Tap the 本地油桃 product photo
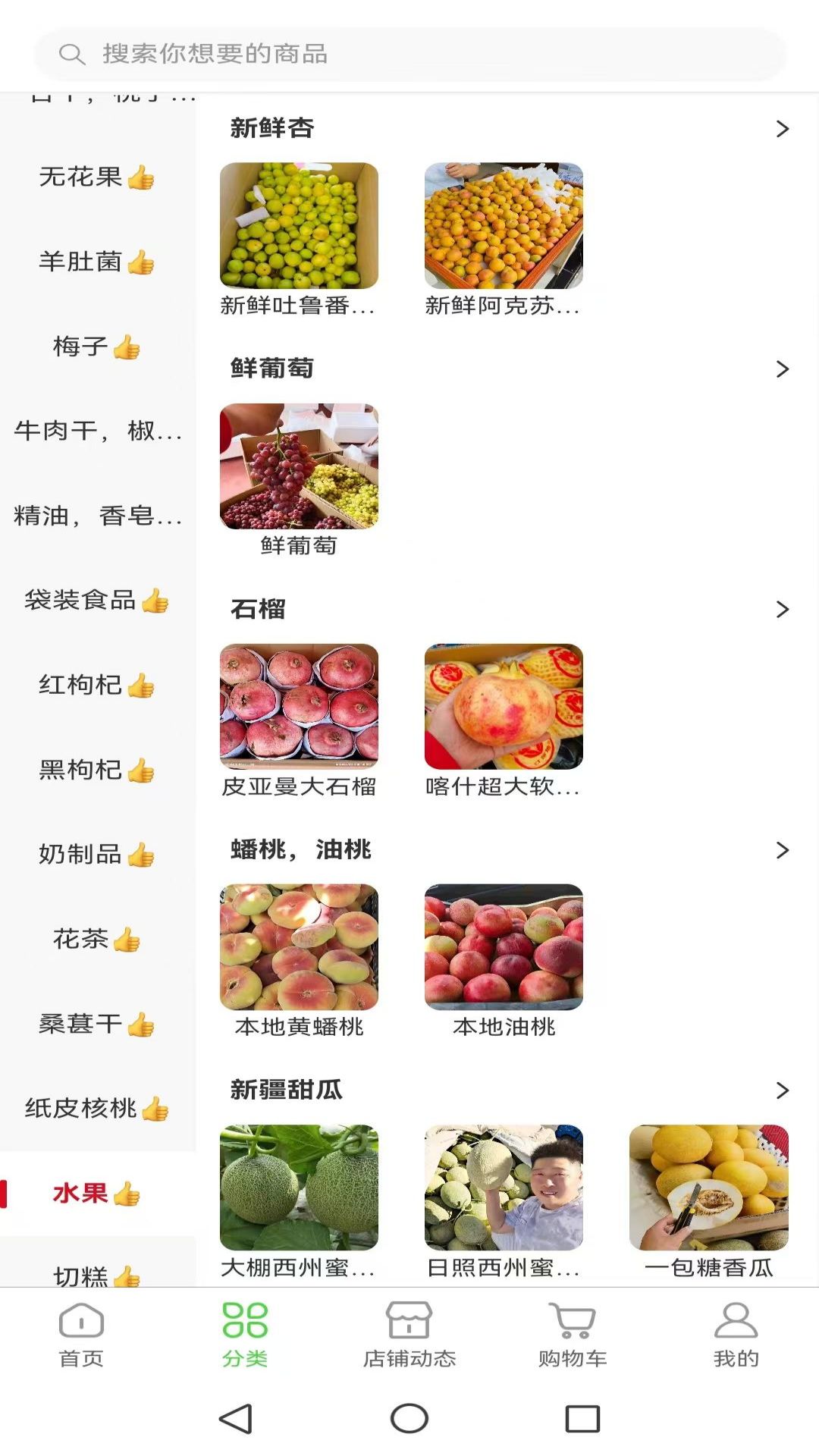Screen dimensions: 819x1456 [x=503, y=945]
